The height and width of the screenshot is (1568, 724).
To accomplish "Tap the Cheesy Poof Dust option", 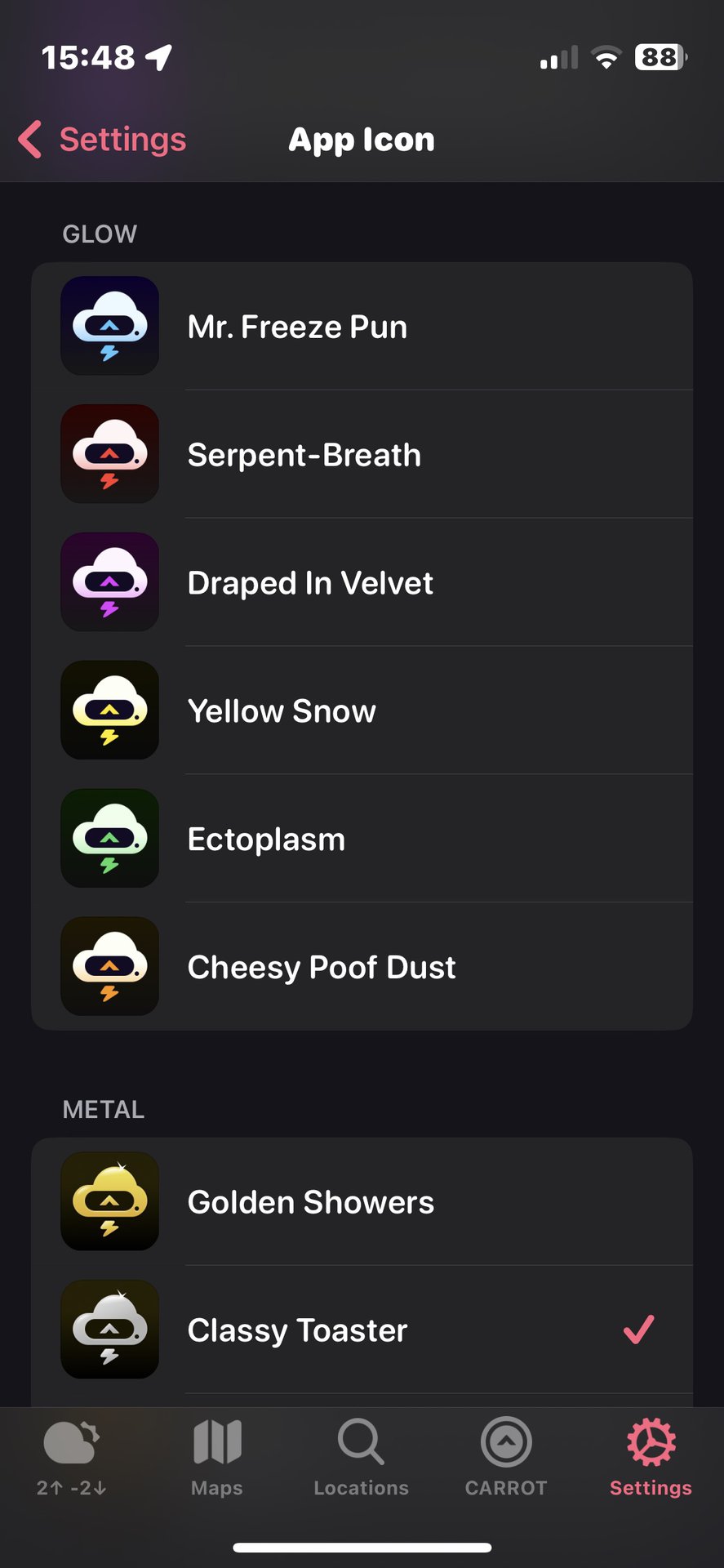I will (362, 968).
